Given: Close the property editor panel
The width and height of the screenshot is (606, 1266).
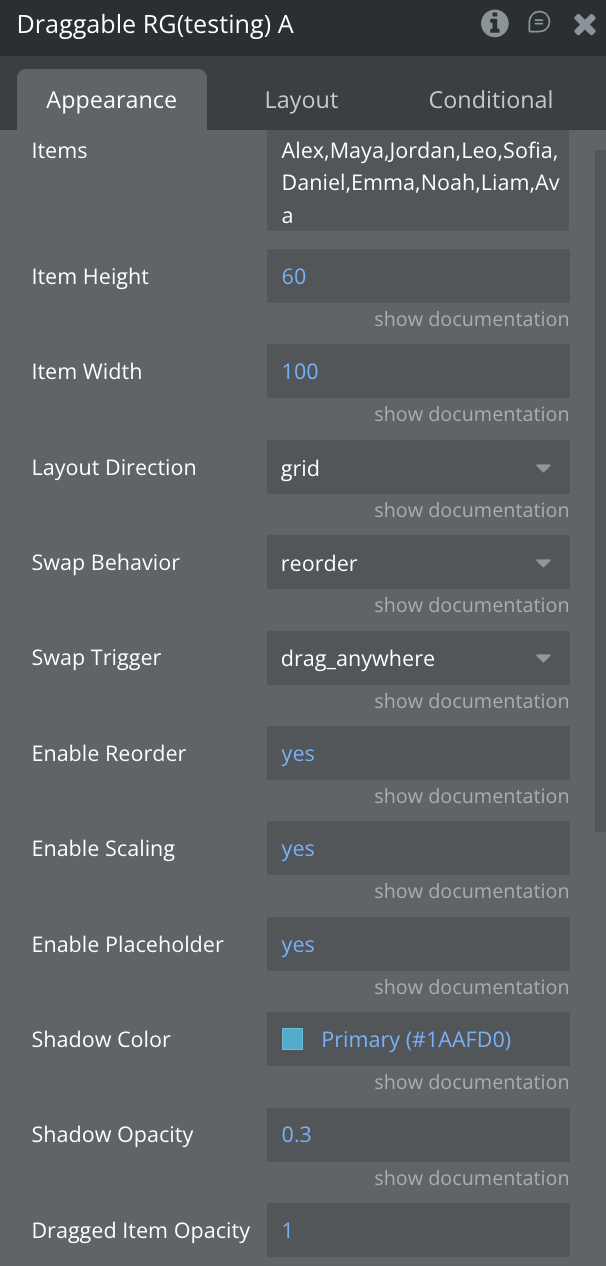Looking at the screenshot, I should coord(585,24).
